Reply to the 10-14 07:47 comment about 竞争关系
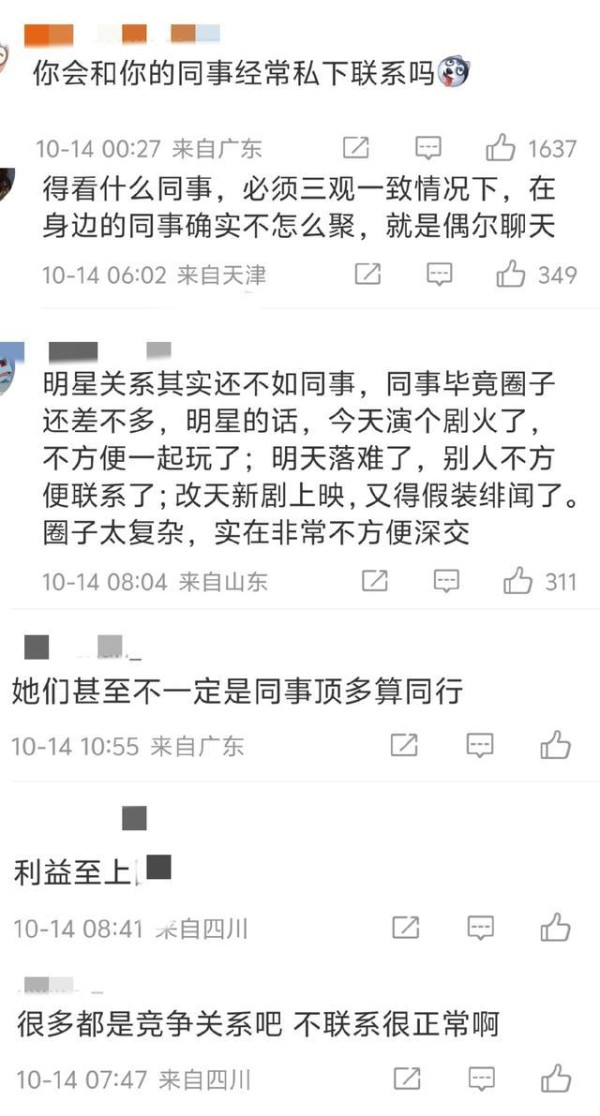The height and width of the screenshot is (1116, 600). (482, 1079)
